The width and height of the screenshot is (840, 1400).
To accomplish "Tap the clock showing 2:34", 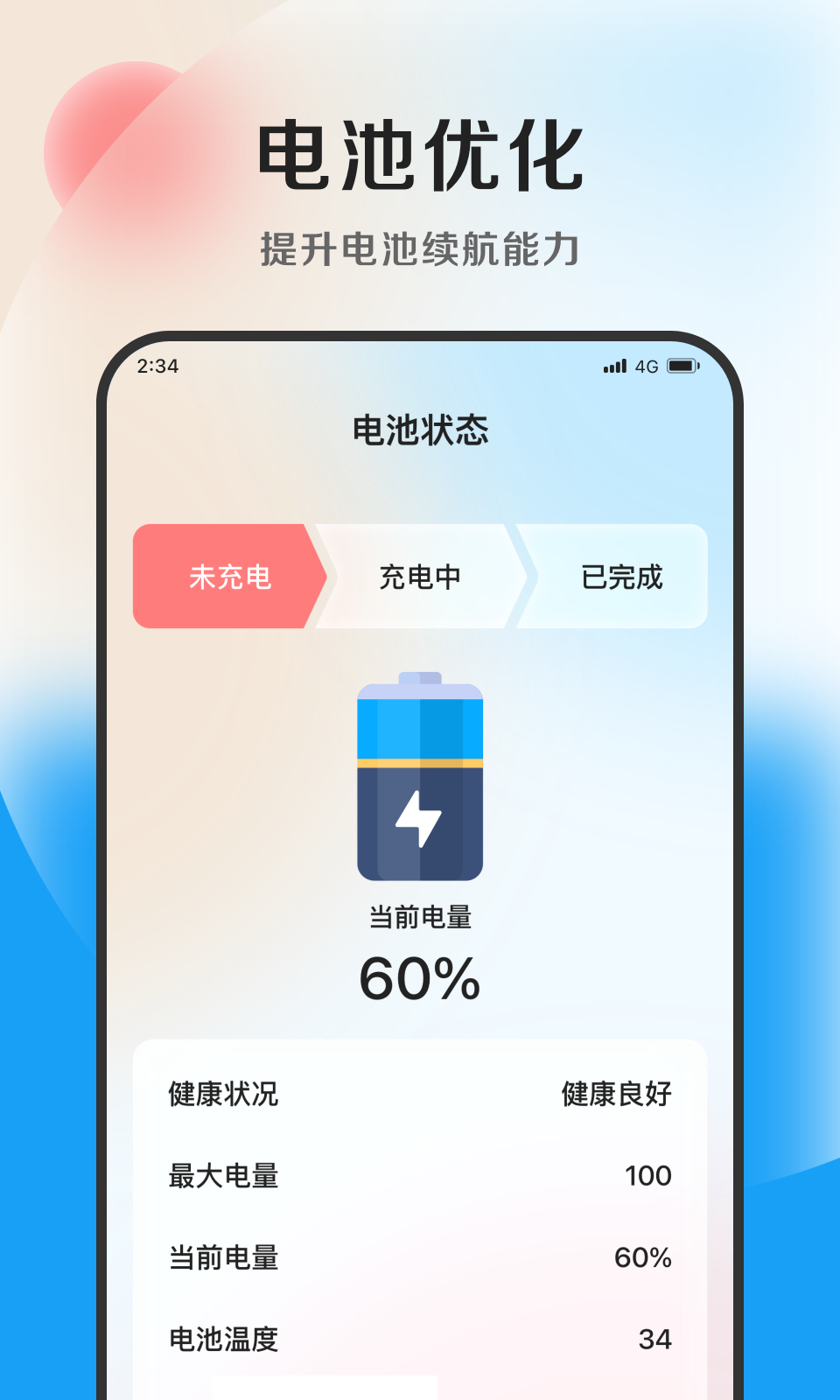I will [x=156, y=367].
